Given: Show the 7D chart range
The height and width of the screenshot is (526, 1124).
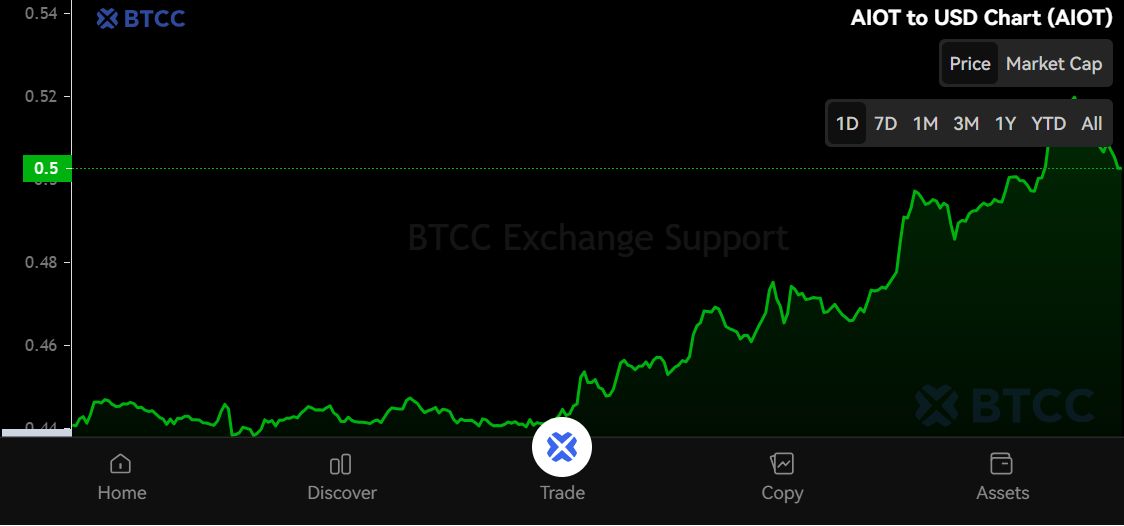Looking at the screenshot, I should (885, 124).
